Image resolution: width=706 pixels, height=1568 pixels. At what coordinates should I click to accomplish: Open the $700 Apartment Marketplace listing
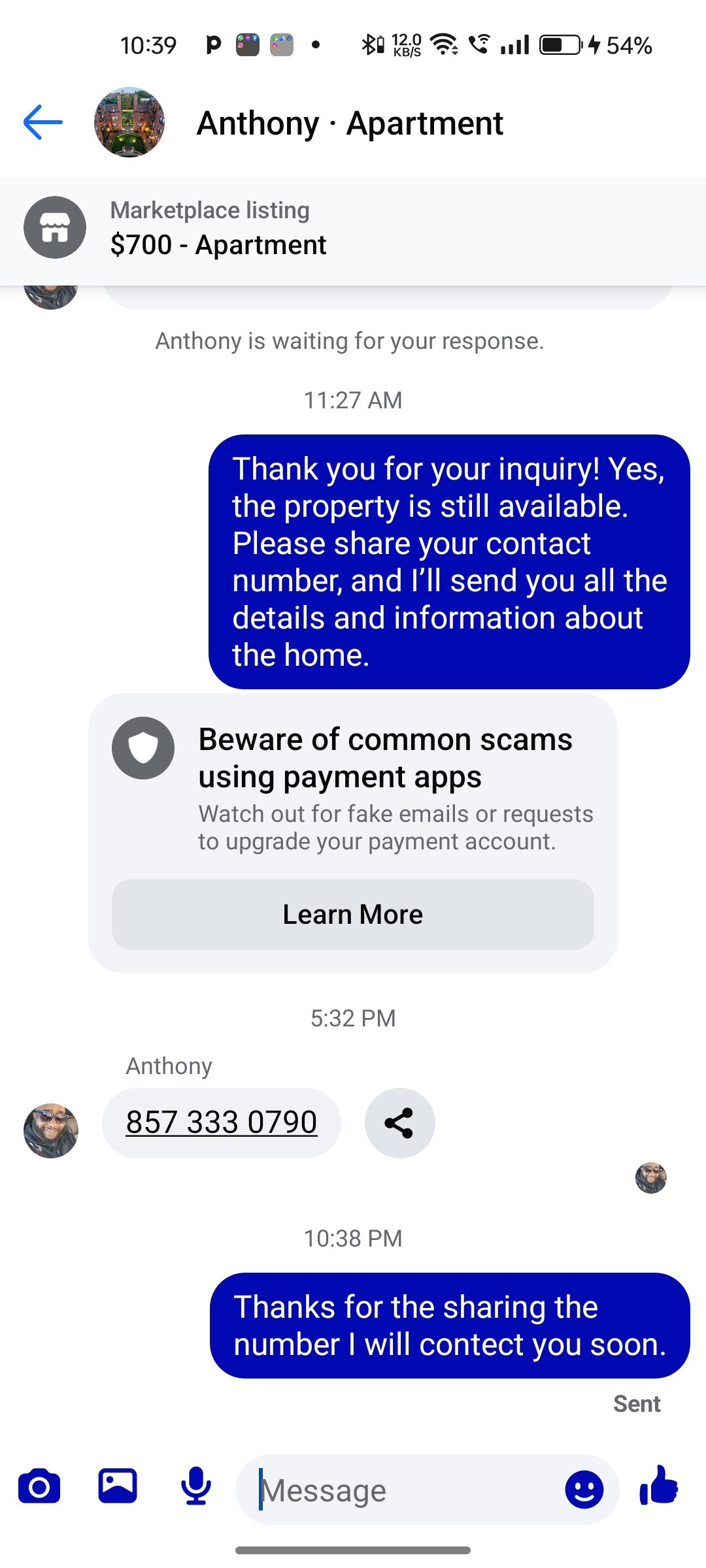353,229
